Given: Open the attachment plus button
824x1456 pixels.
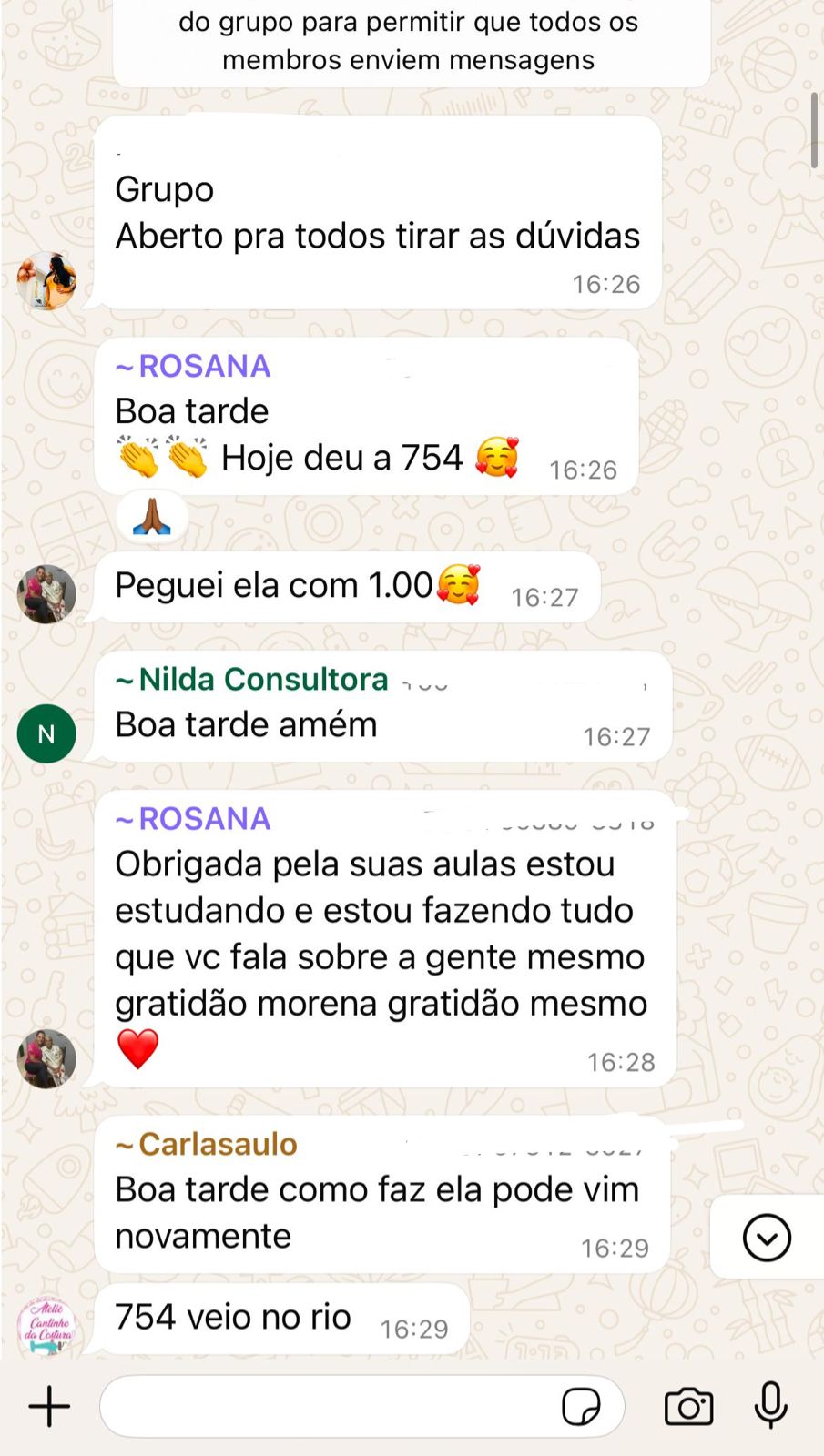Looking at the screenshot, I should [49, 1407].
